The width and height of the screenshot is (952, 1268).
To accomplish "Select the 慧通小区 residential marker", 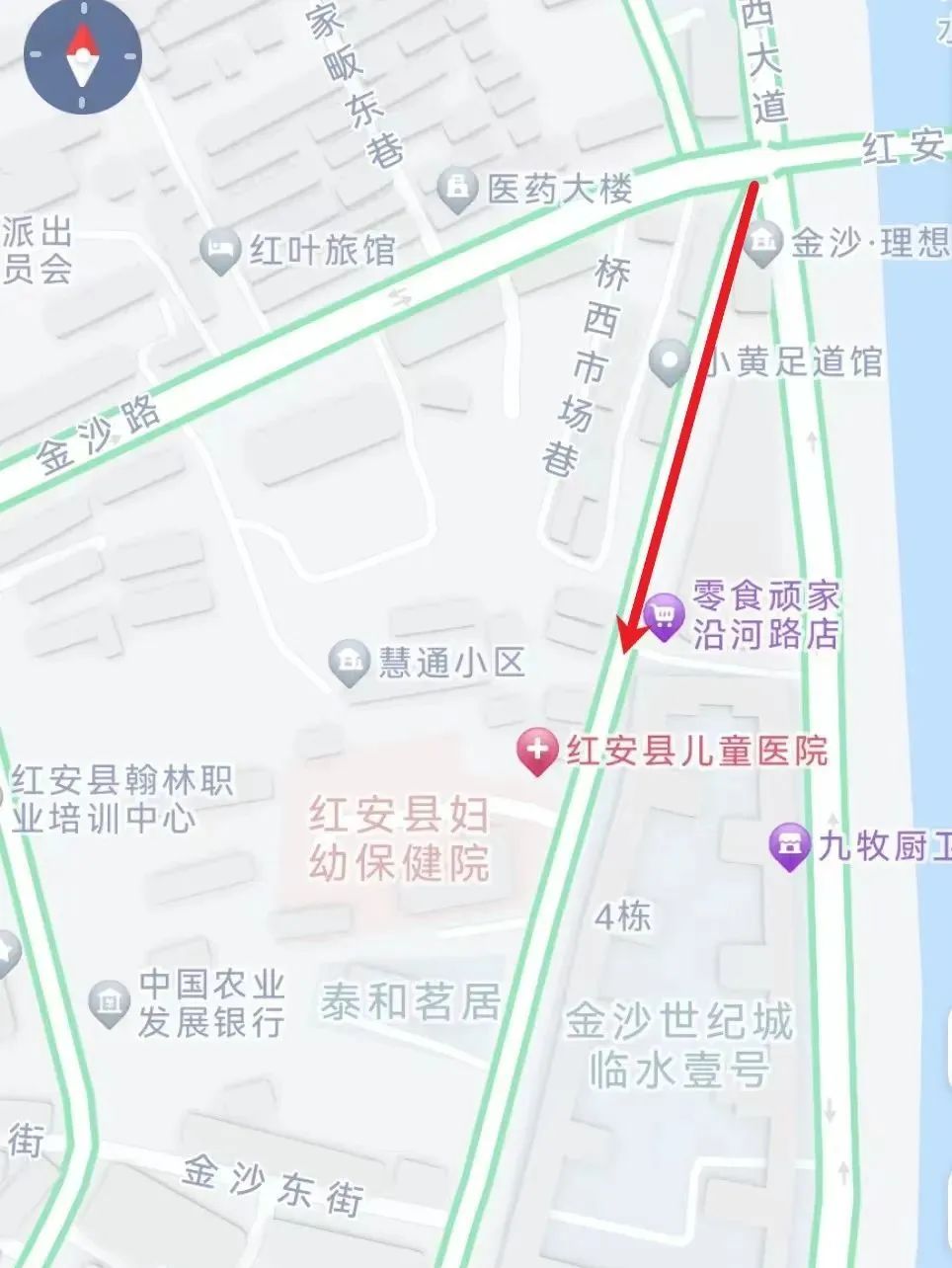I will pos(349,661).
